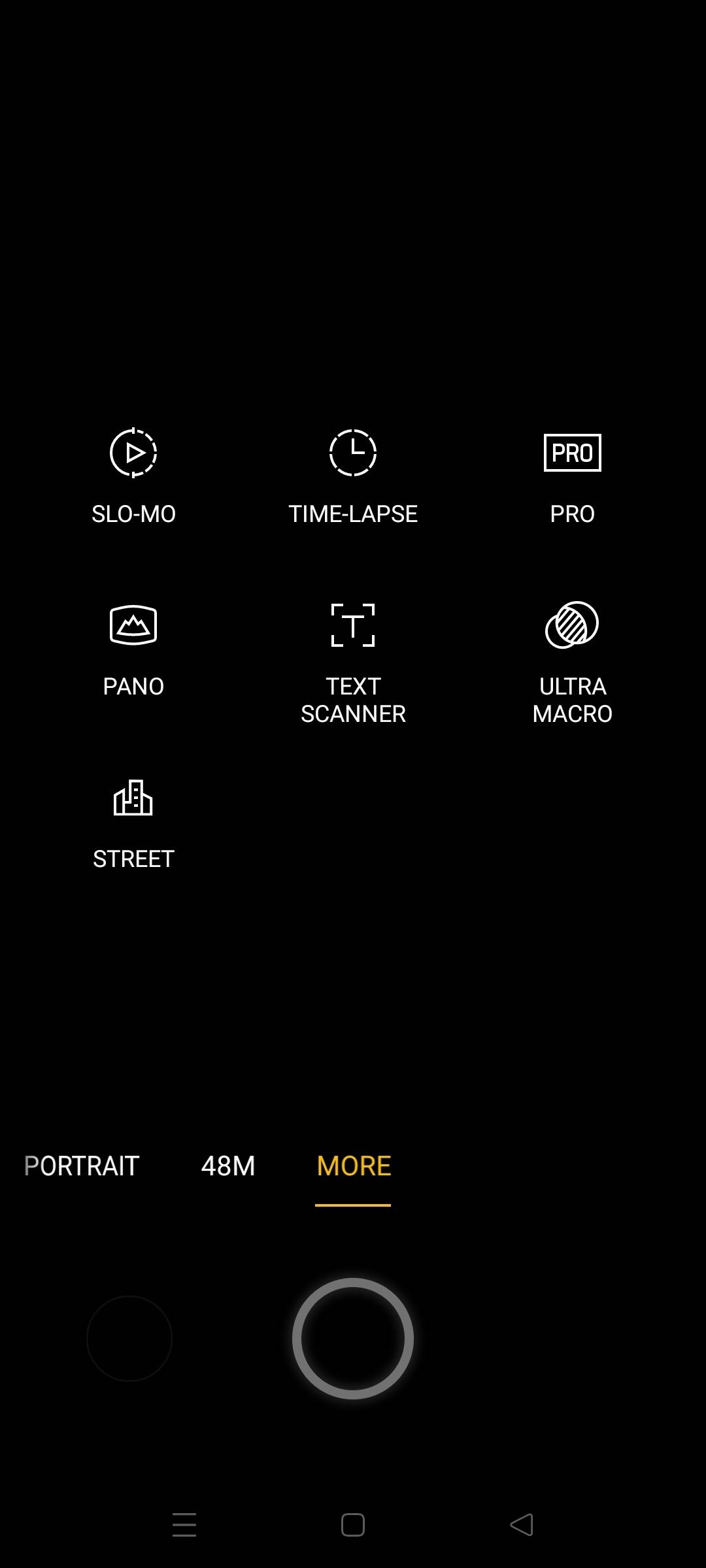Open the gallery preview circle

point(129,1339)
